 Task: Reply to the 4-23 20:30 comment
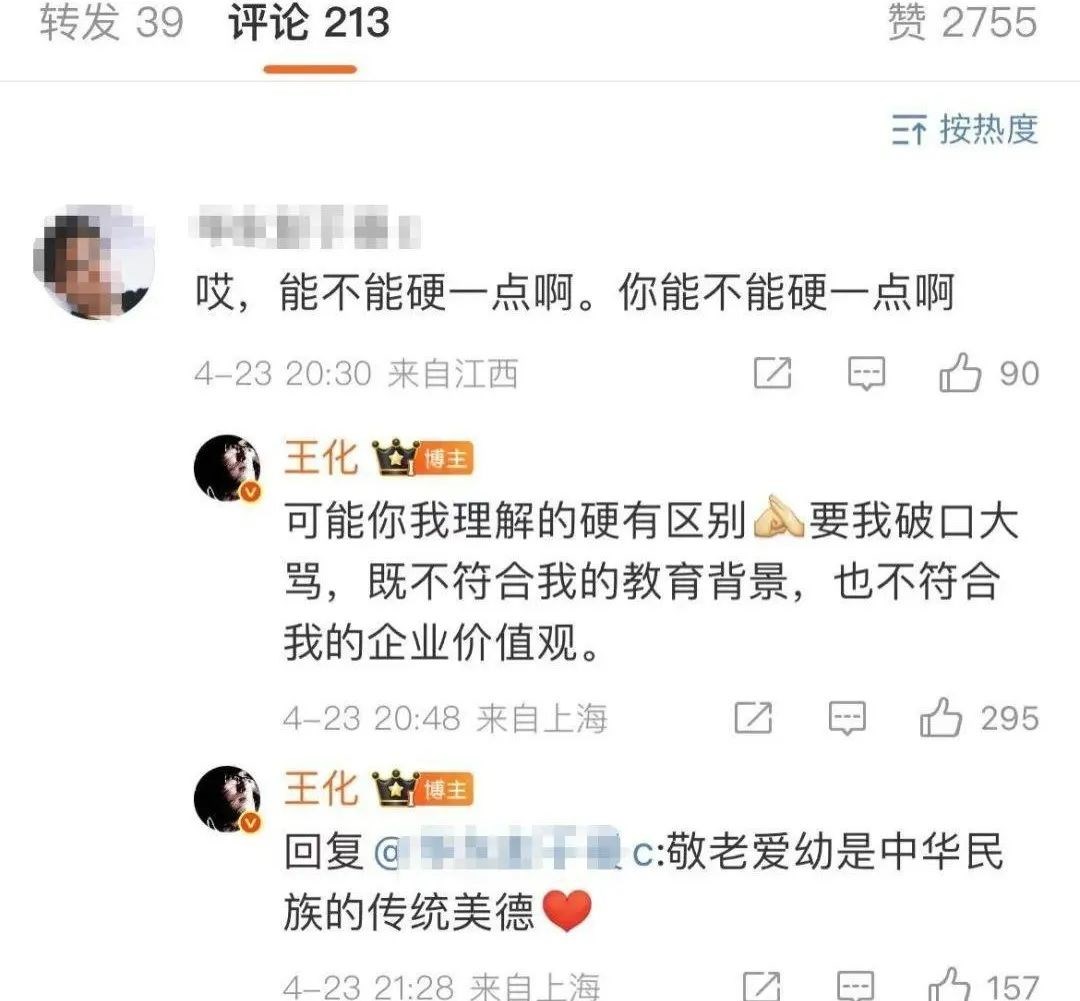pos(866,374)
